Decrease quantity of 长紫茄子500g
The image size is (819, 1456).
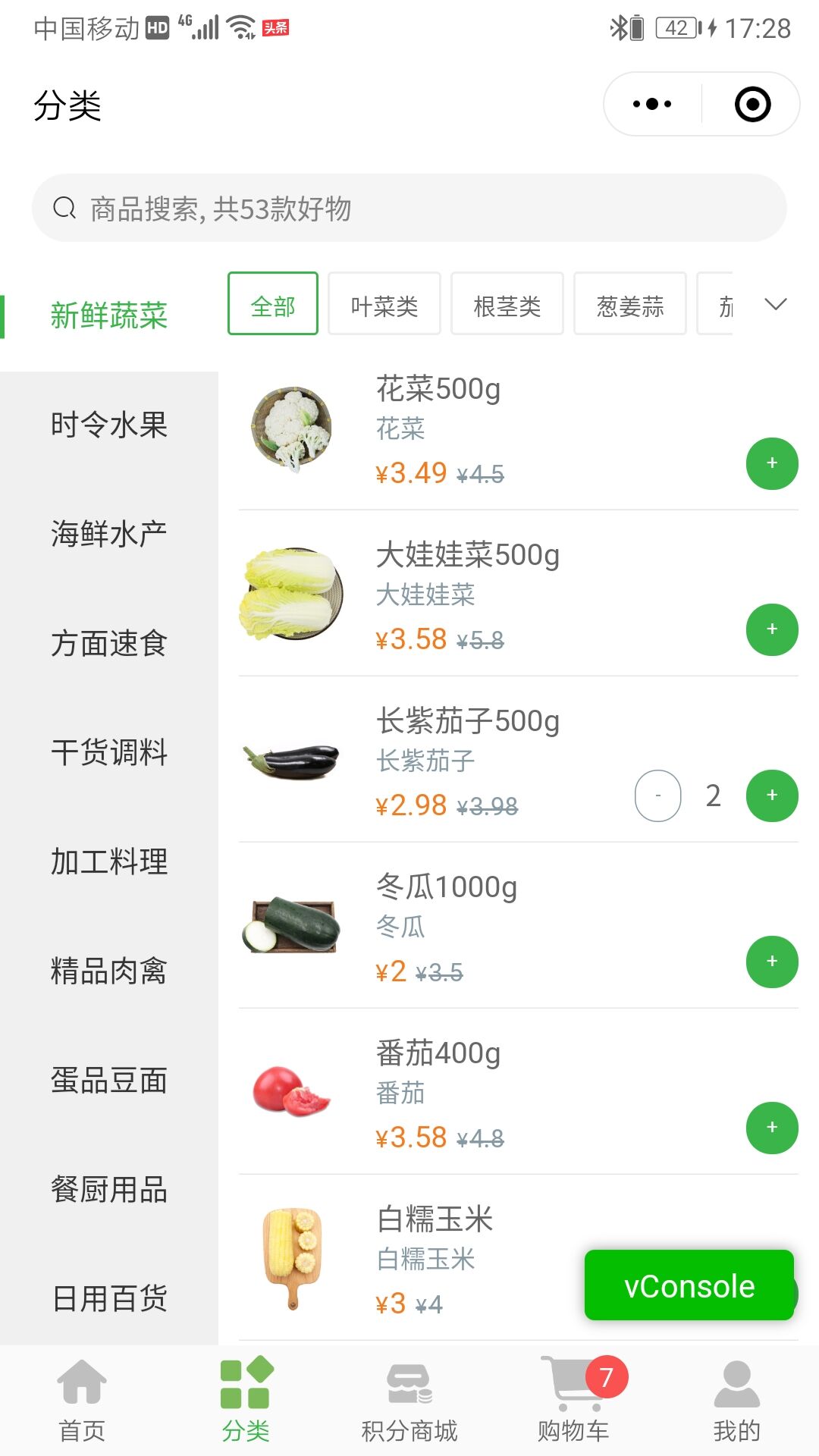click(x=657, y=795)
